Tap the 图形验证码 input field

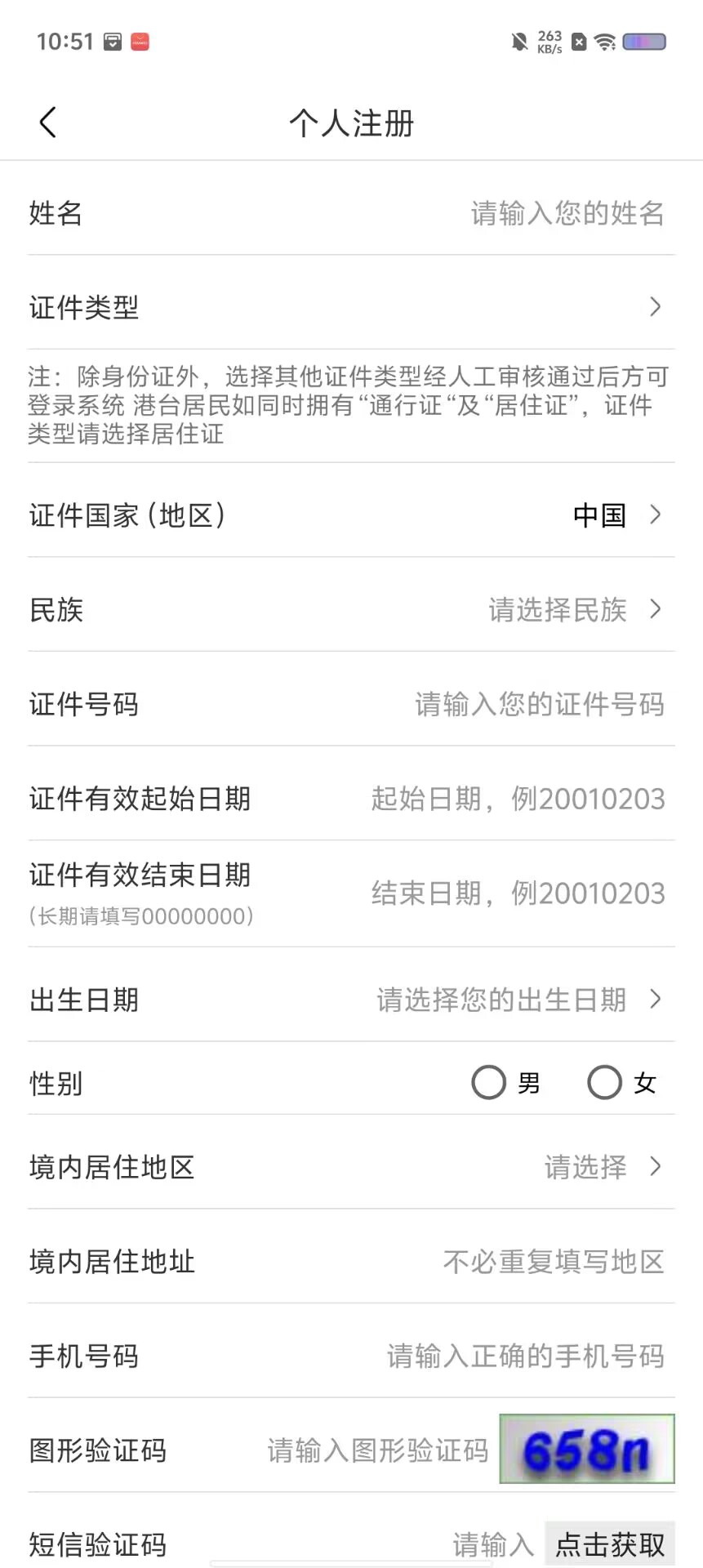(x=377, y=1450)
